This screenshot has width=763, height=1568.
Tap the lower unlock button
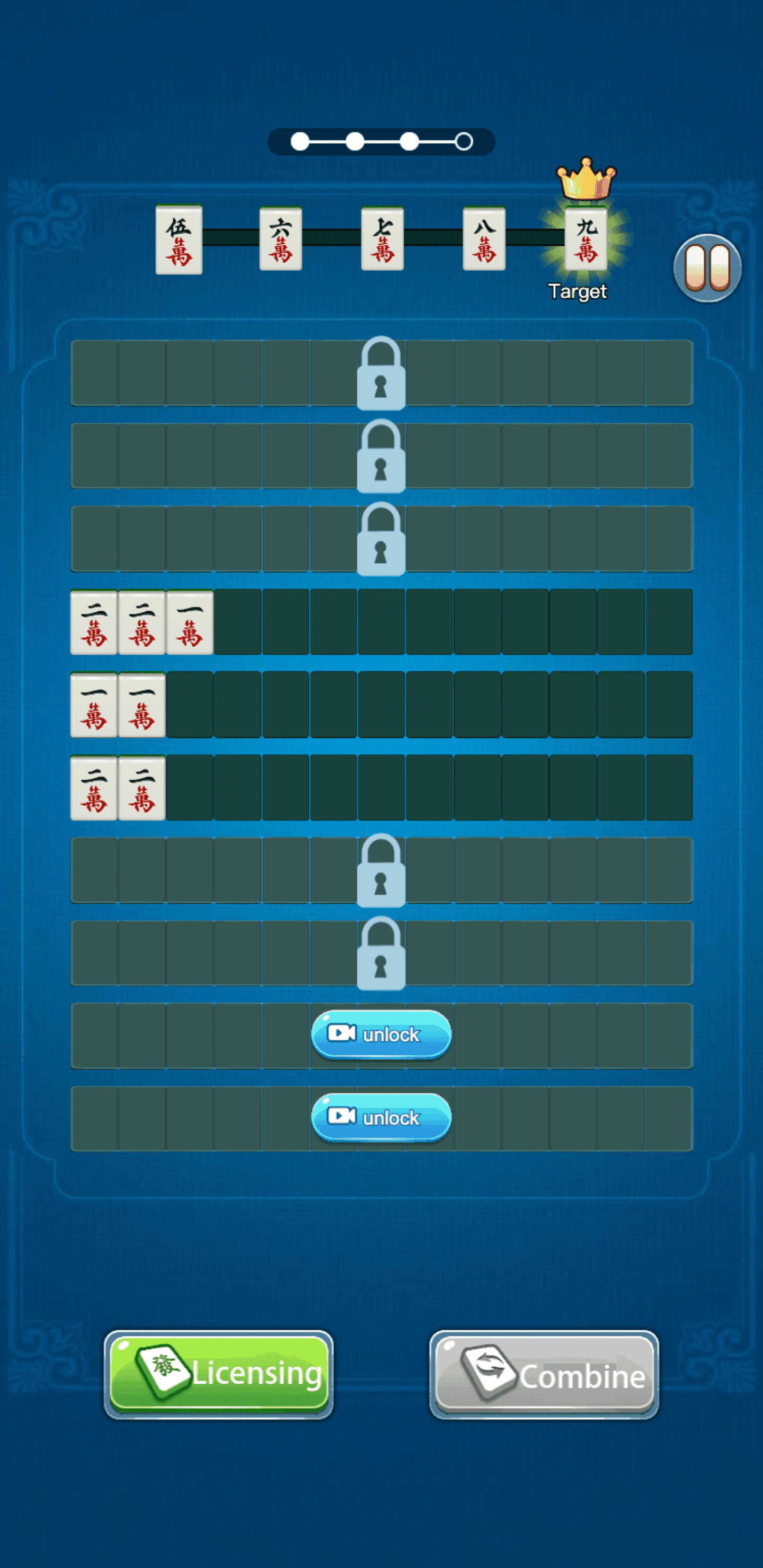coord(381,1118)
